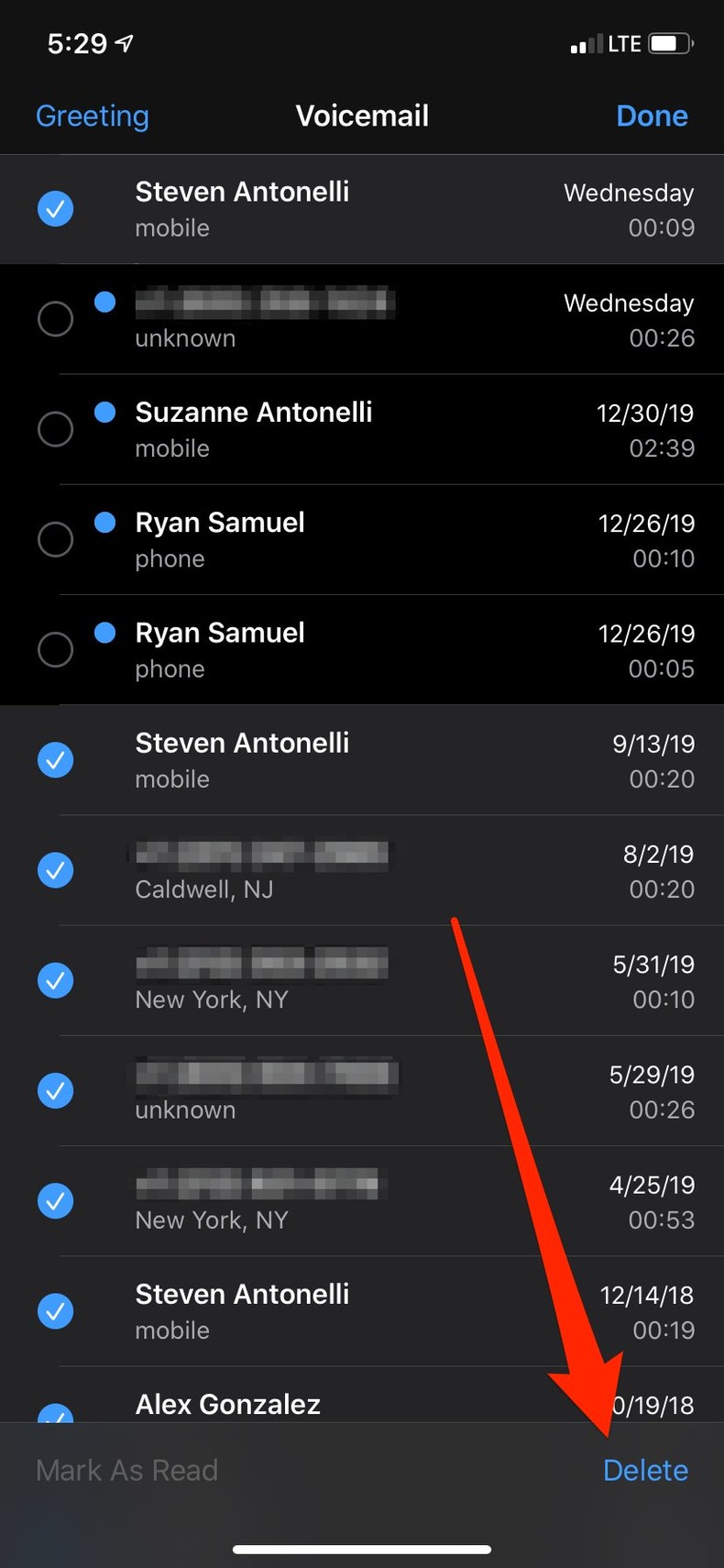Select Ryan Samuel's 00:05 voicemail
The image size is (724, 1568).
point(56,649)
